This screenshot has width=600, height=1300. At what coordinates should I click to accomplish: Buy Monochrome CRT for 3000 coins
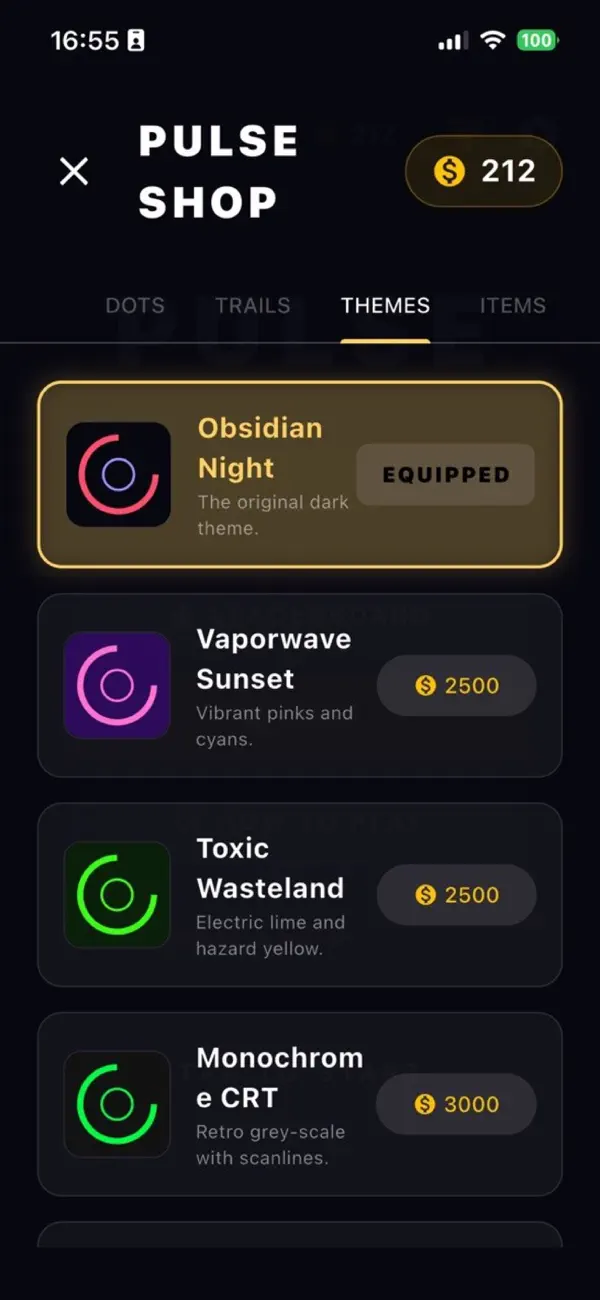tap(457, 1104)
